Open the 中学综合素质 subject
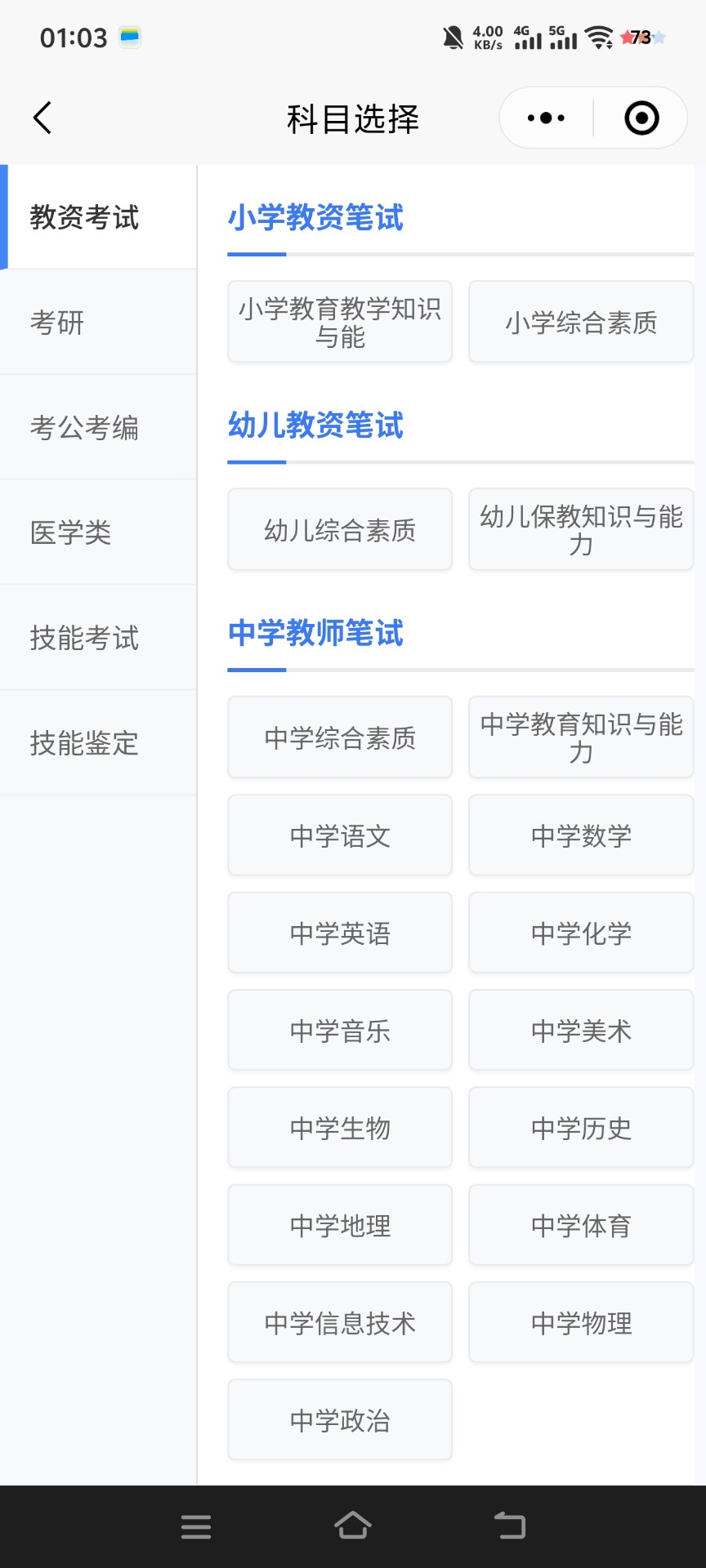Image resolution: width=706 pixels, height=1568 pixels. point(340,737)
